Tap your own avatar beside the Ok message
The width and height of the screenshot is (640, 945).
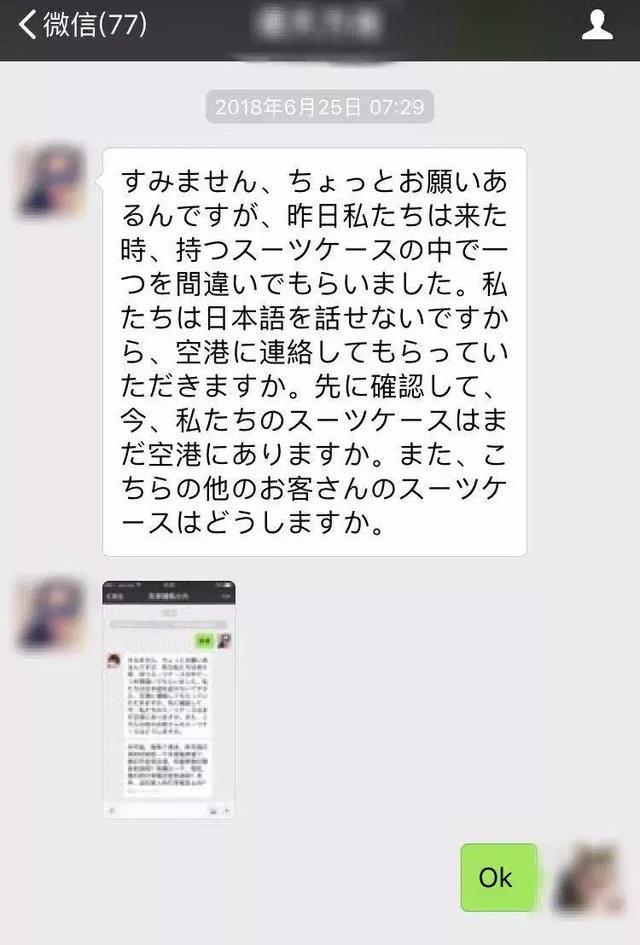point(588,878)
